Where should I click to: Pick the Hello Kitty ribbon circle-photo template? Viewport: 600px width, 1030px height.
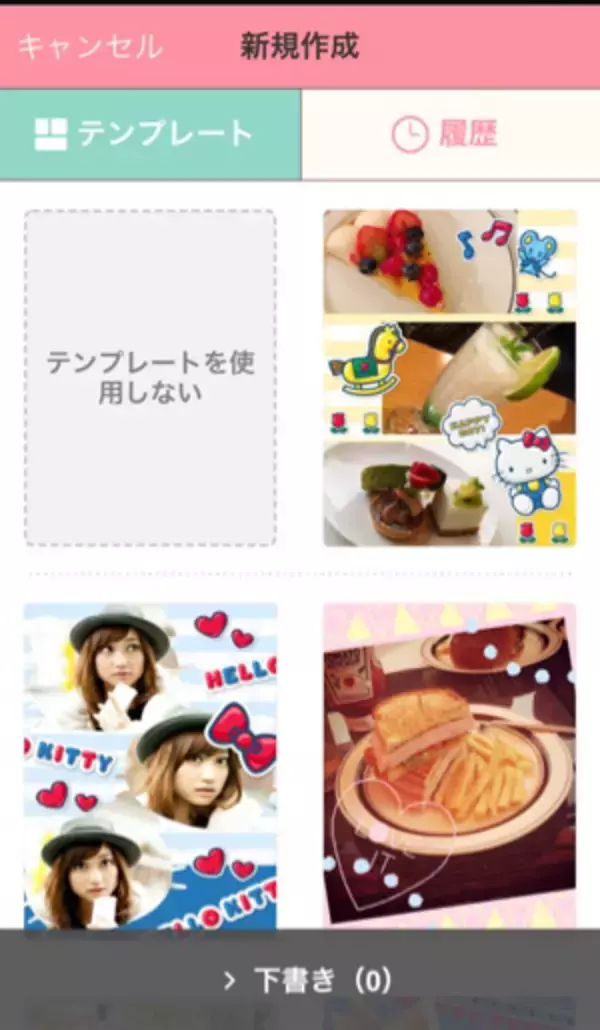pyautogui.click(x=150, y=765)
